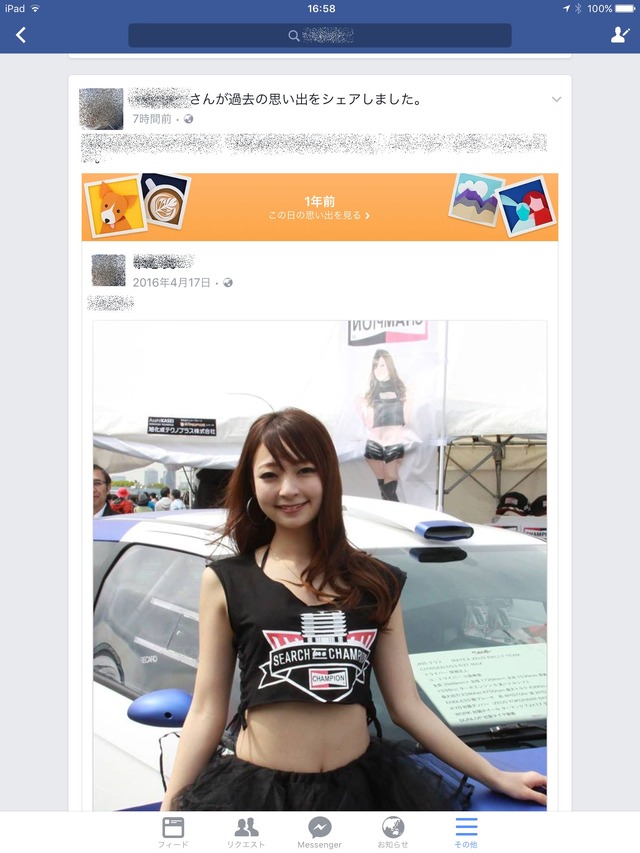Switch to the フィード tab

point(173,832)
